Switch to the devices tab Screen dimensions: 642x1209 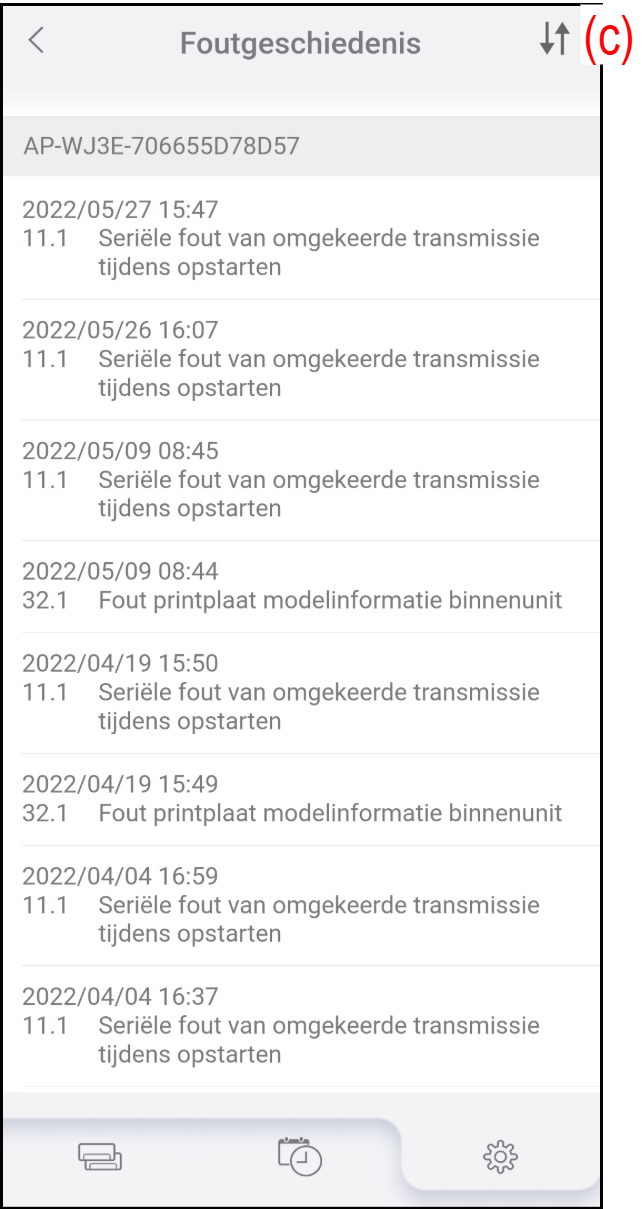click(x=100, y=1158)
